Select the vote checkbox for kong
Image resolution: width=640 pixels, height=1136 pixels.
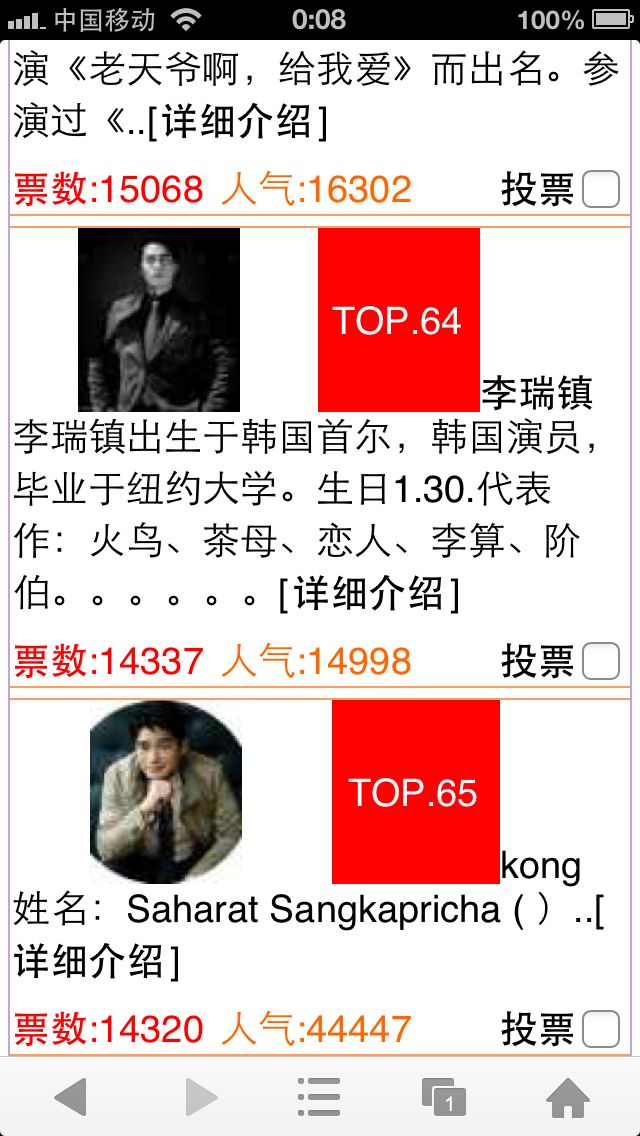[x=601, y=1029]
